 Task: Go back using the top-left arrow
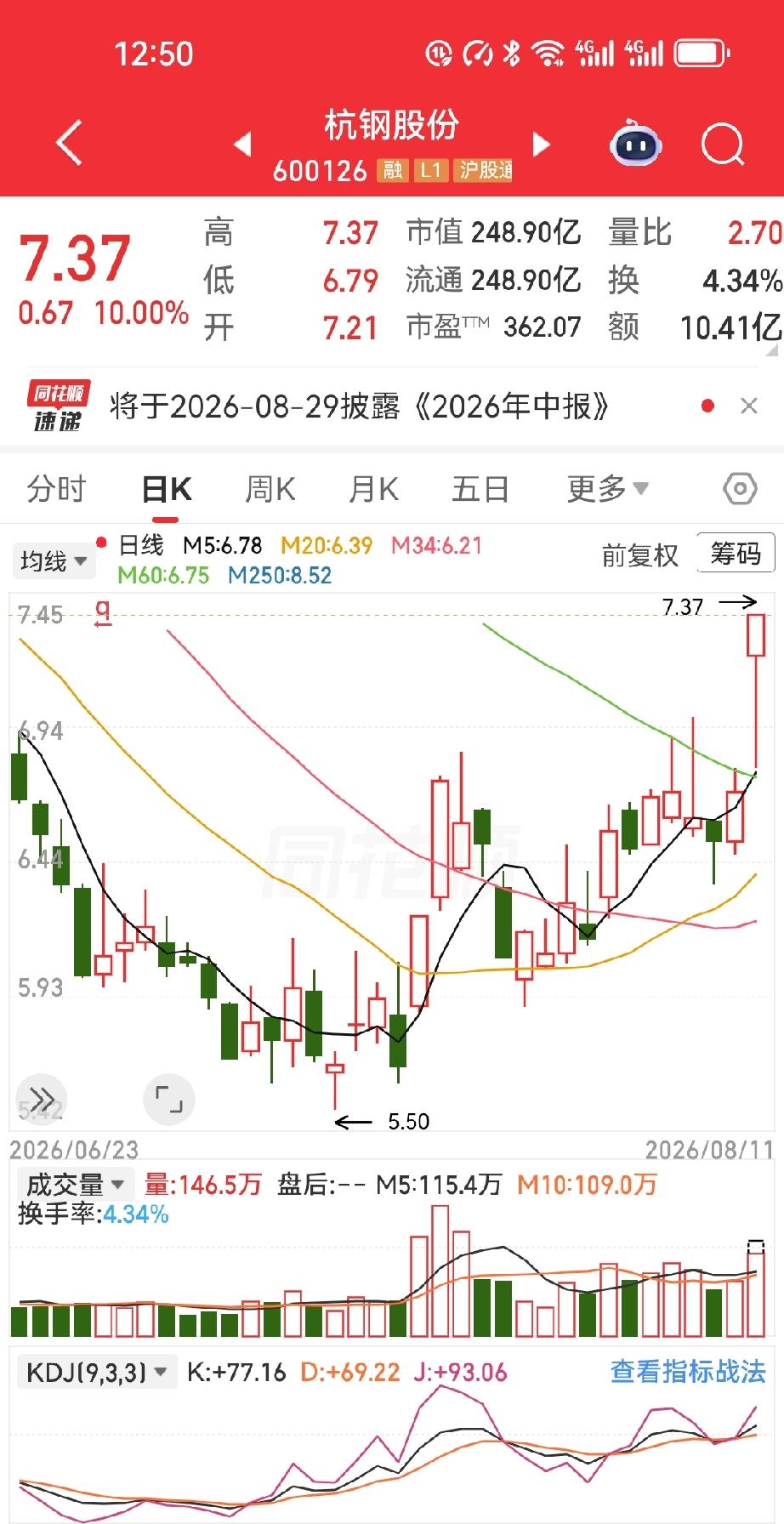tap(70, 143)
